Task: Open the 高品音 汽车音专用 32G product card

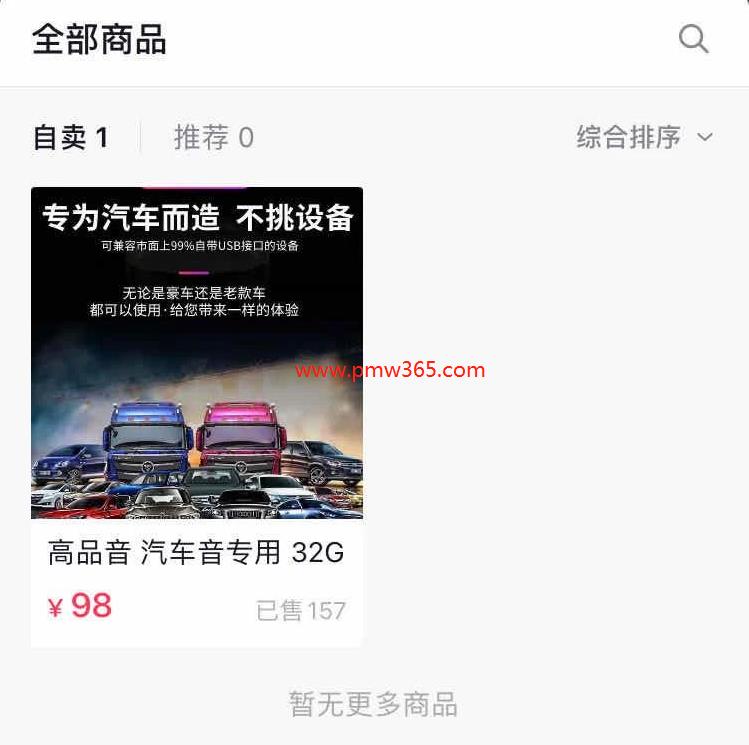Action: tap(197, 415)
